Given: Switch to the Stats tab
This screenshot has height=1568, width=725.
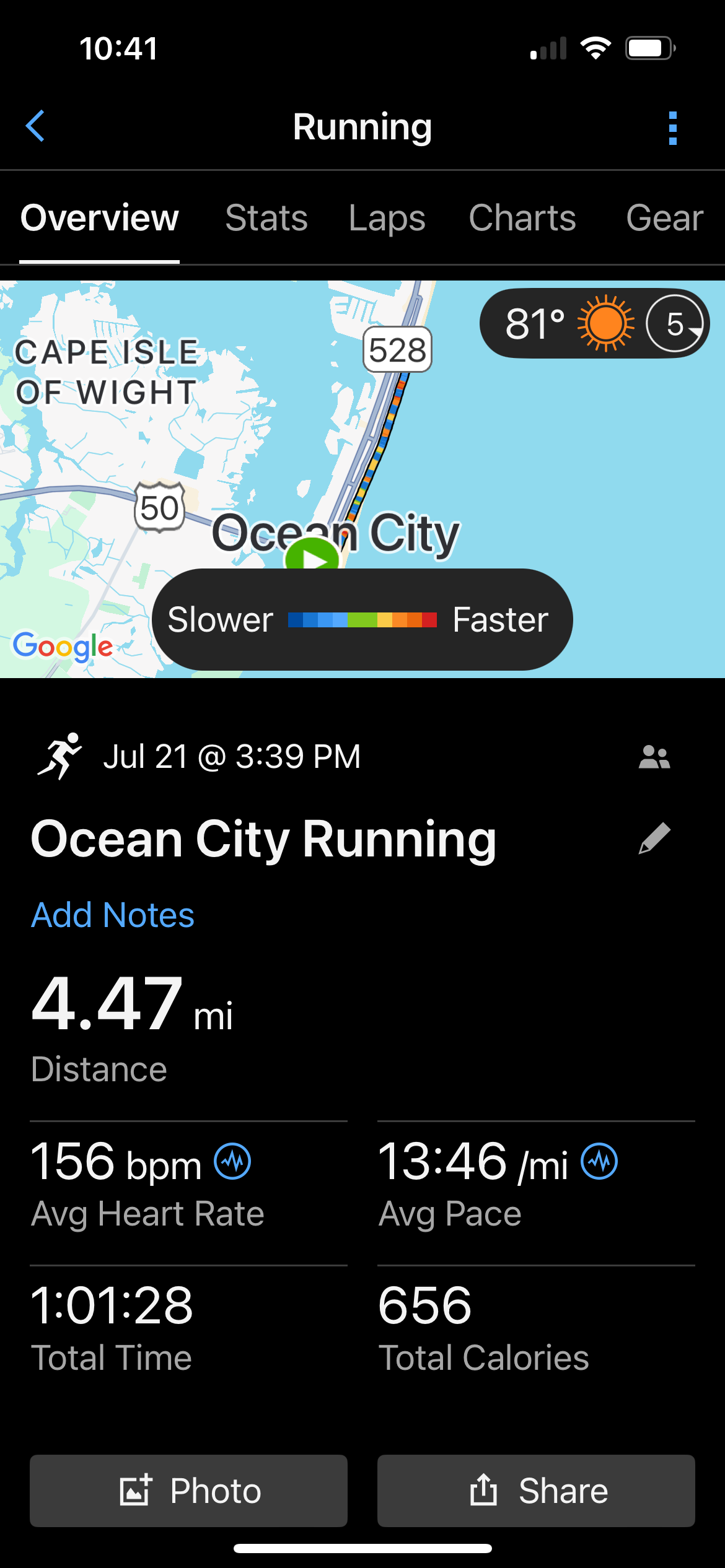Looking at the screenshot, I should pos(266,217).
